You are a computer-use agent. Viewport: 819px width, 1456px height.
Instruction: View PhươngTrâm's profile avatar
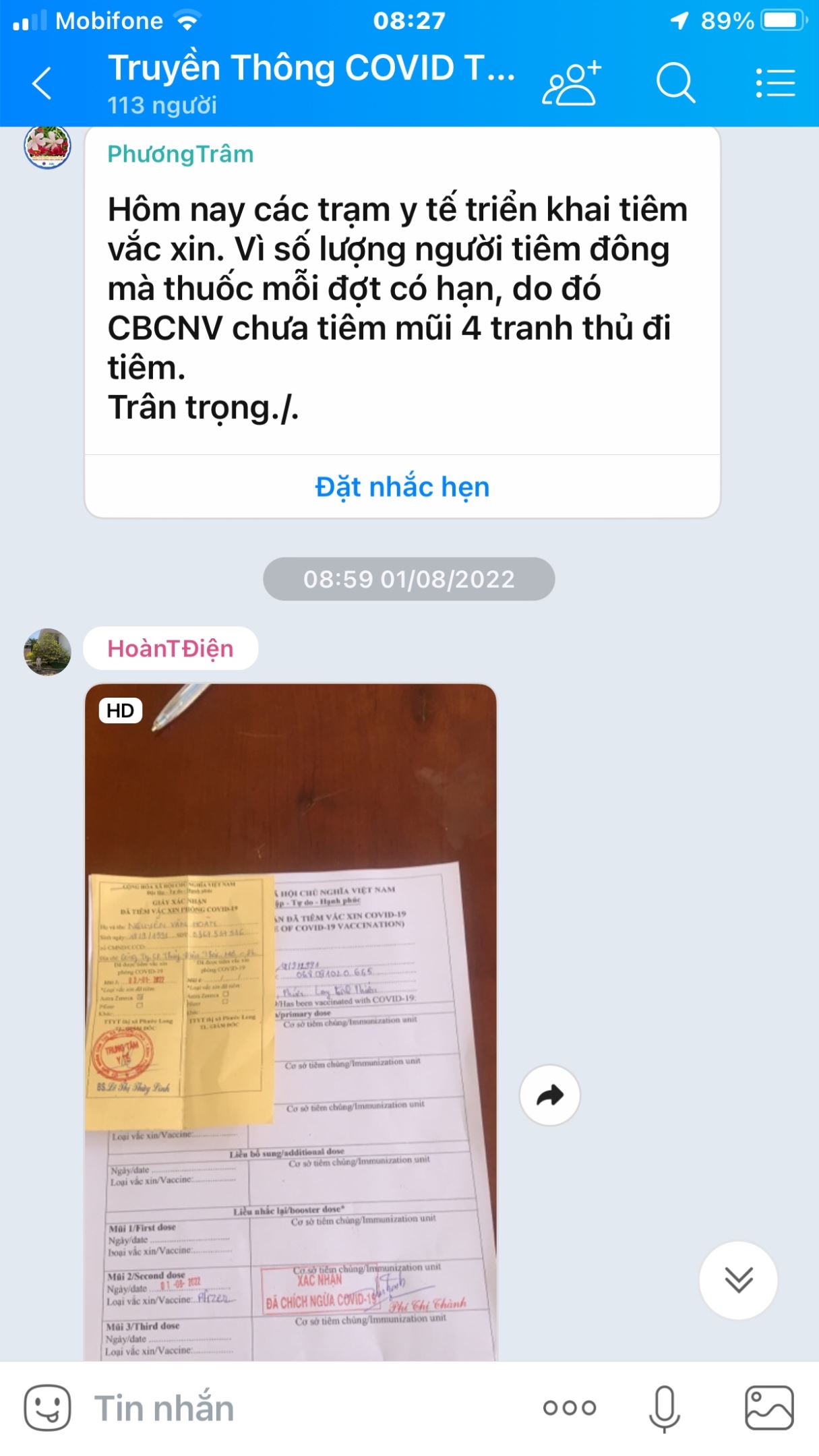pos(47,146)
